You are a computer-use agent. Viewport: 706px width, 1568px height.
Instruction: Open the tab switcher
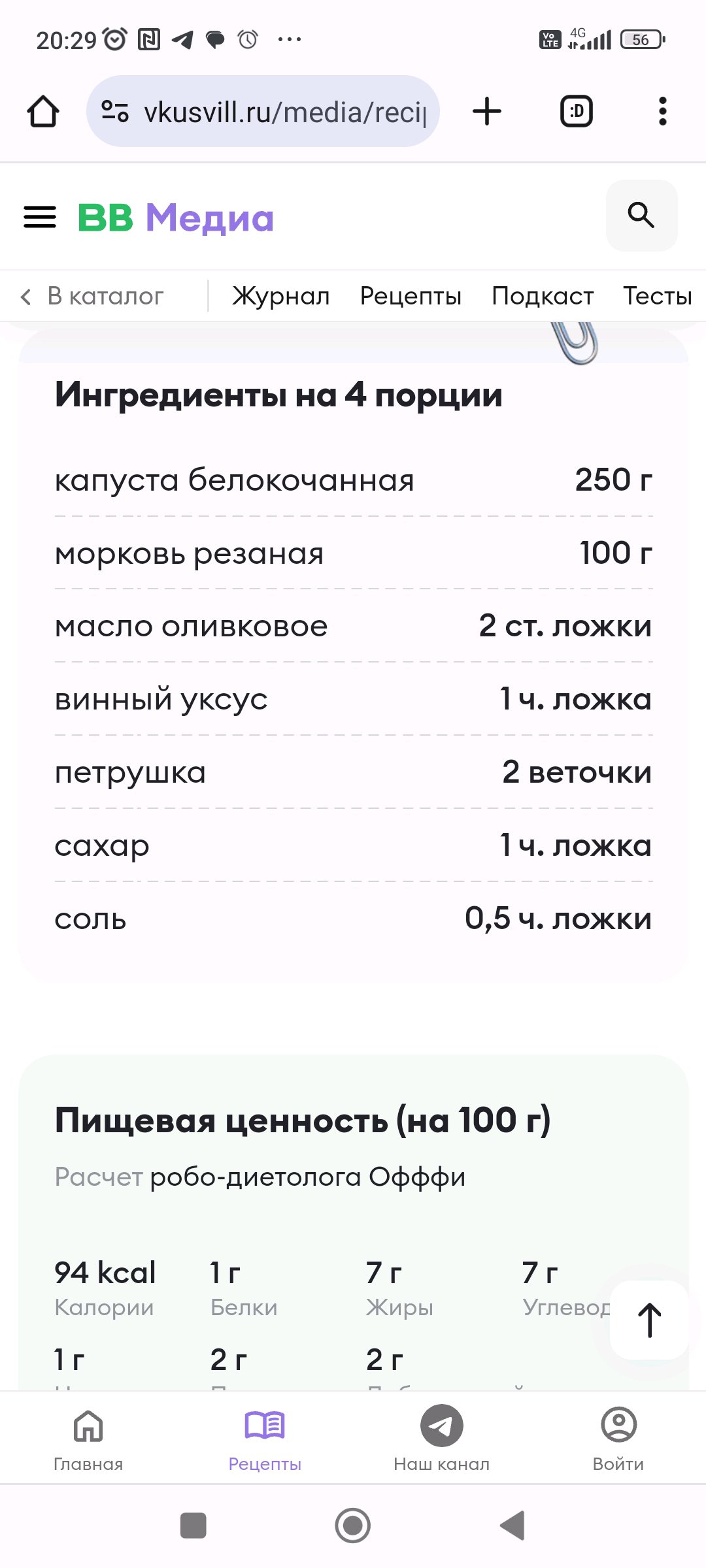pyautogui.click(x=577, y=111)
